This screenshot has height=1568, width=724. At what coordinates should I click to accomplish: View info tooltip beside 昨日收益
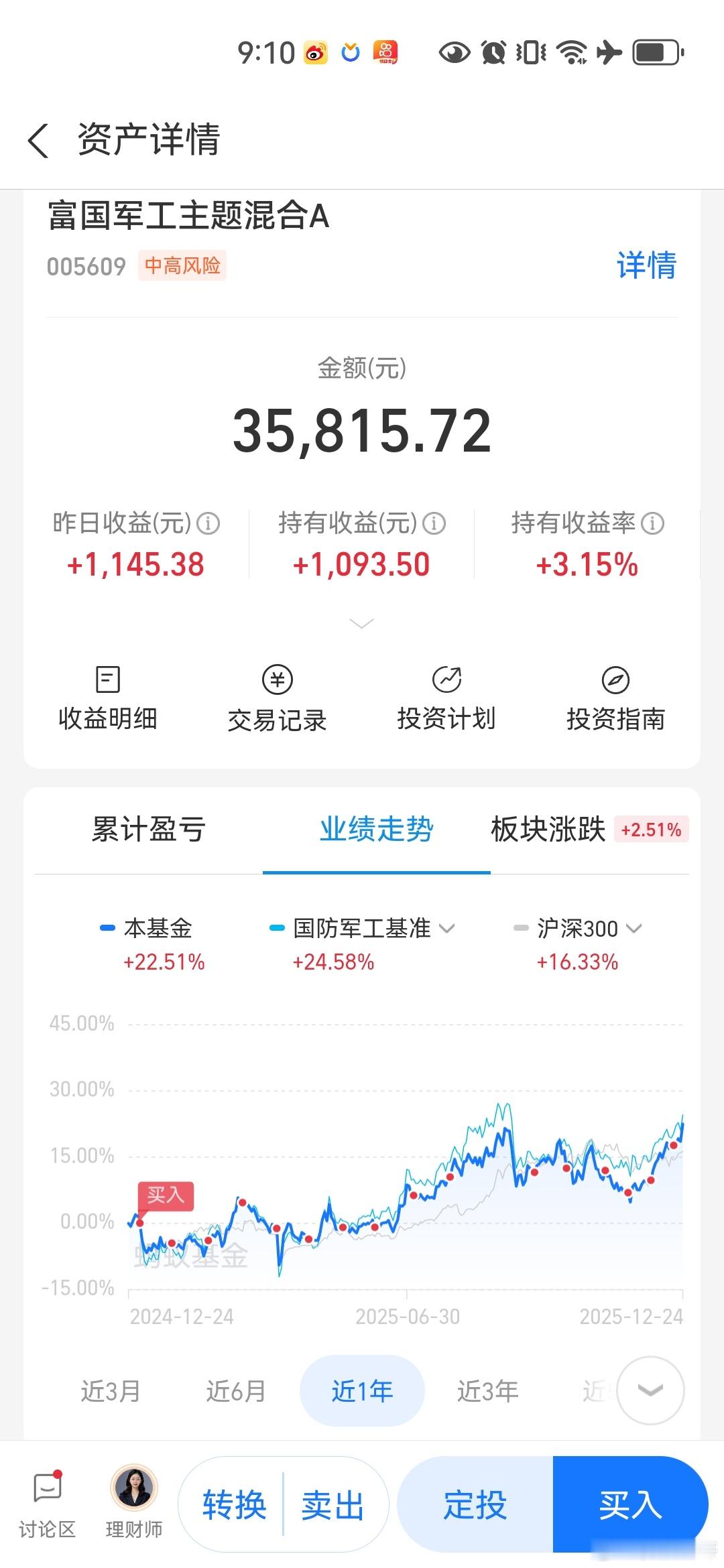(x=208, y=524)
